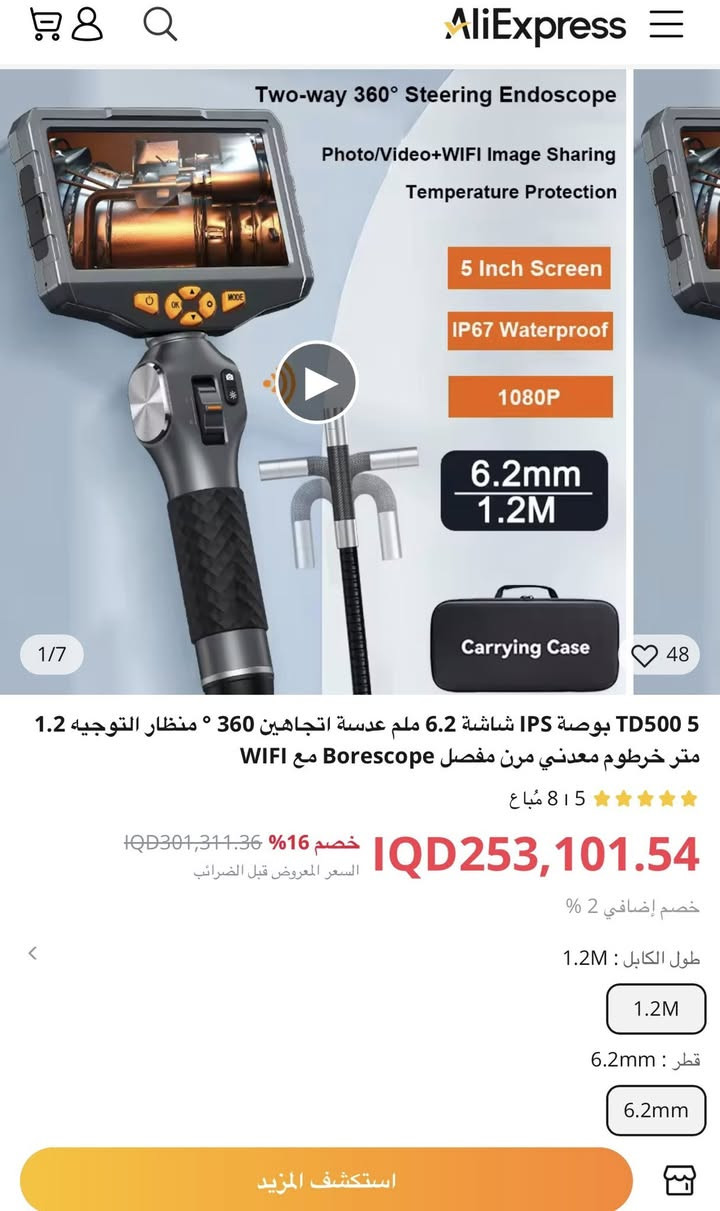Viewport: 720px width, 1211px height.
Task: Open the search magnifier
Action: pos(160,23)
